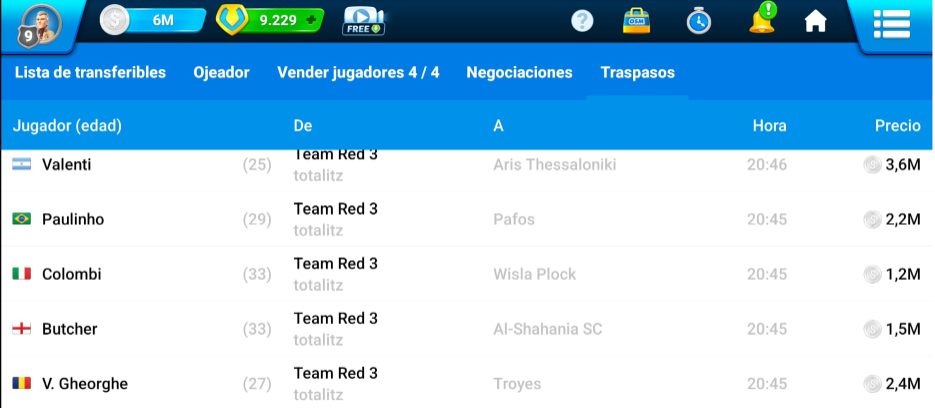
Task: Open the club funds balance (6M)
Action: pos(153,20)
